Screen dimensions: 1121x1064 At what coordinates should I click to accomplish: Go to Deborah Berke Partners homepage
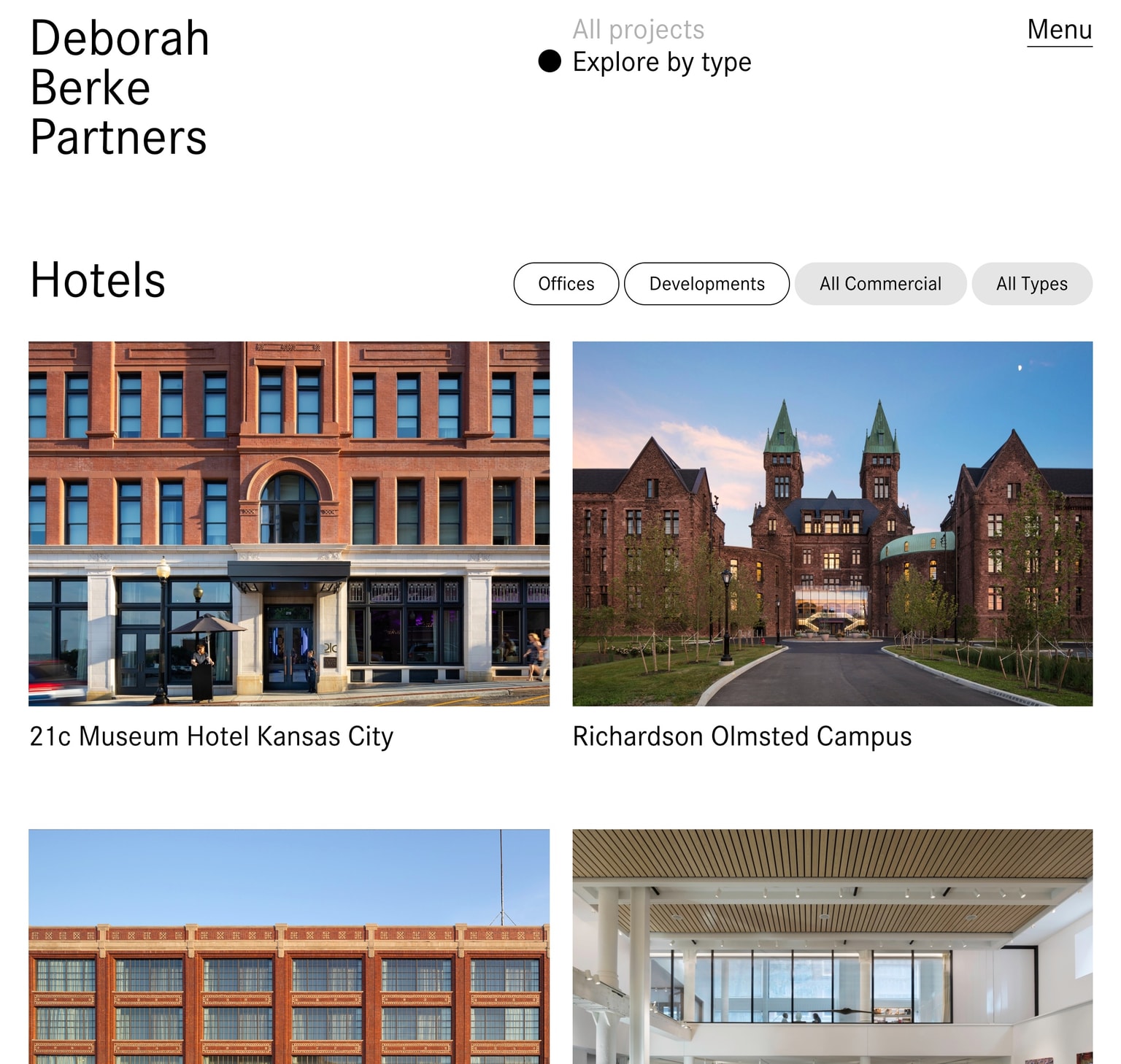click(x=119, y=88)
